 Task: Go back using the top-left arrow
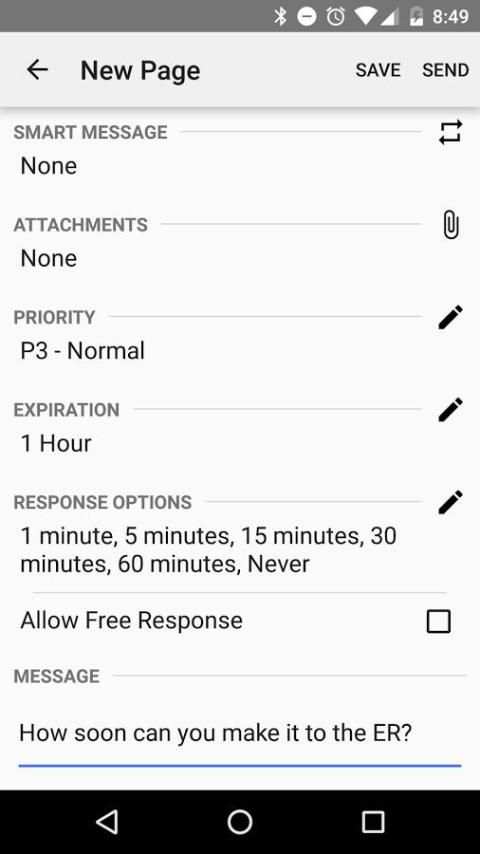pos(38,70)
